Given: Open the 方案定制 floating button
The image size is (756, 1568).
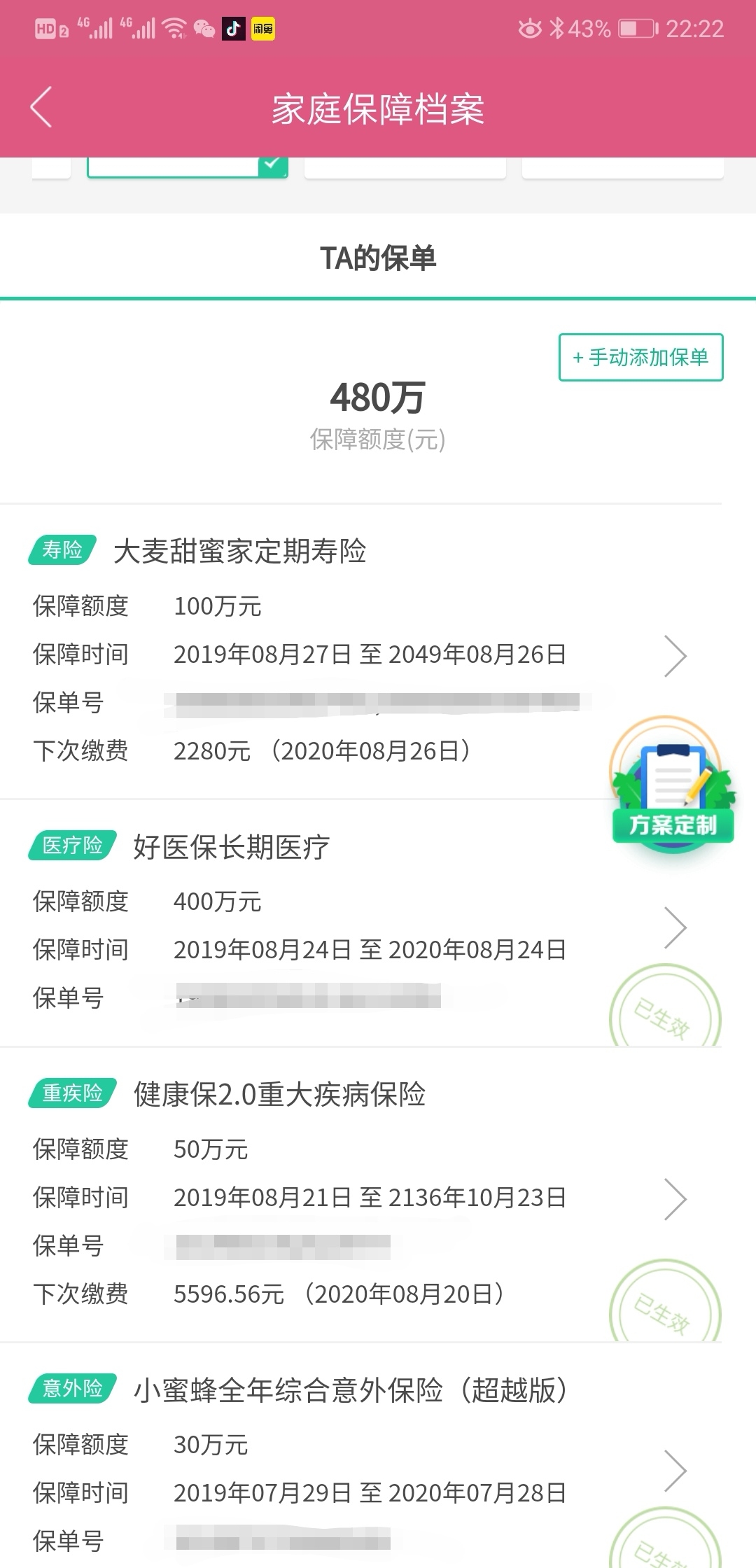Looking at the screenshot, I should 673,784.
